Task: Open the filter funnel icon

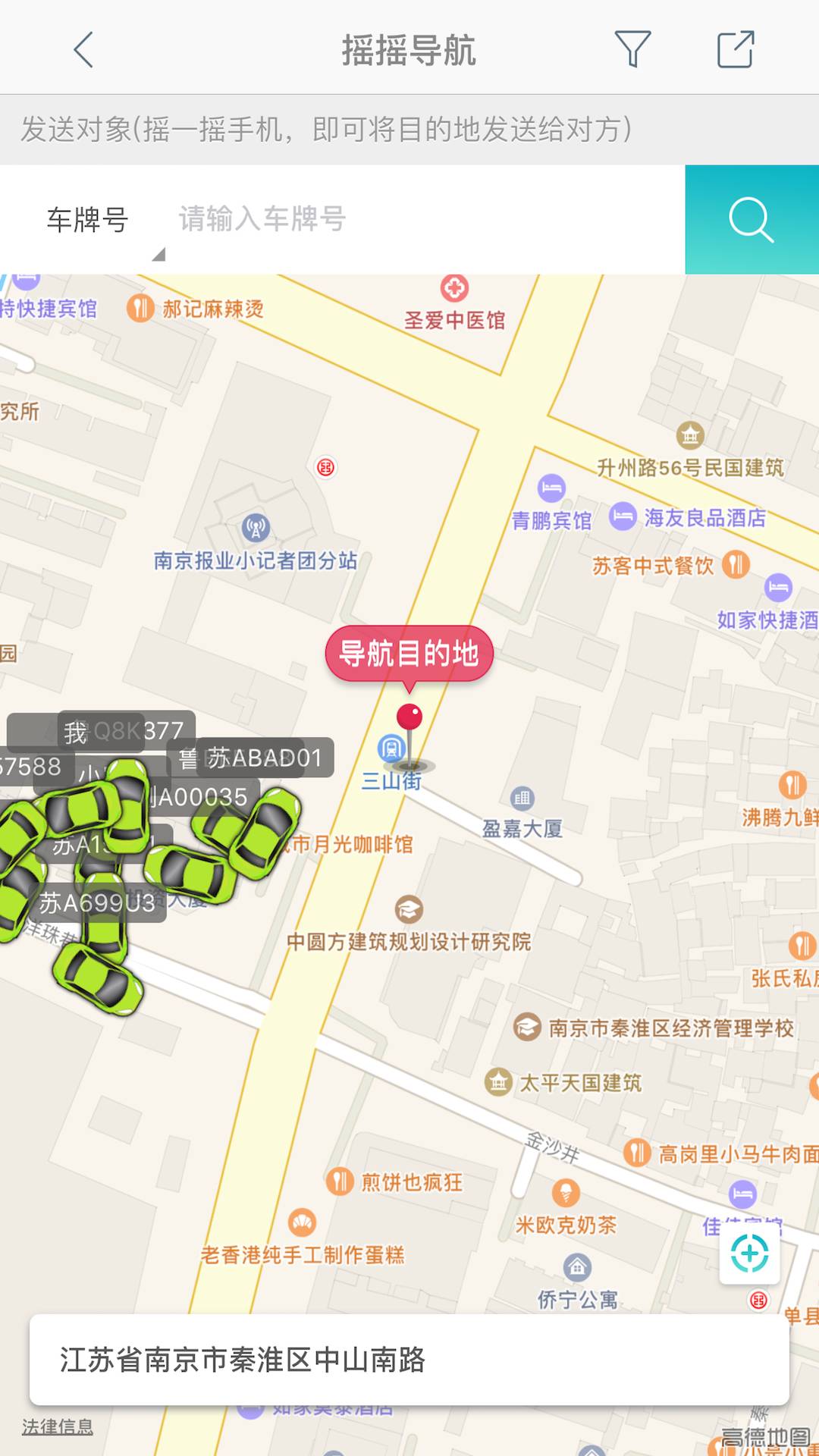Action: (632, 50)
